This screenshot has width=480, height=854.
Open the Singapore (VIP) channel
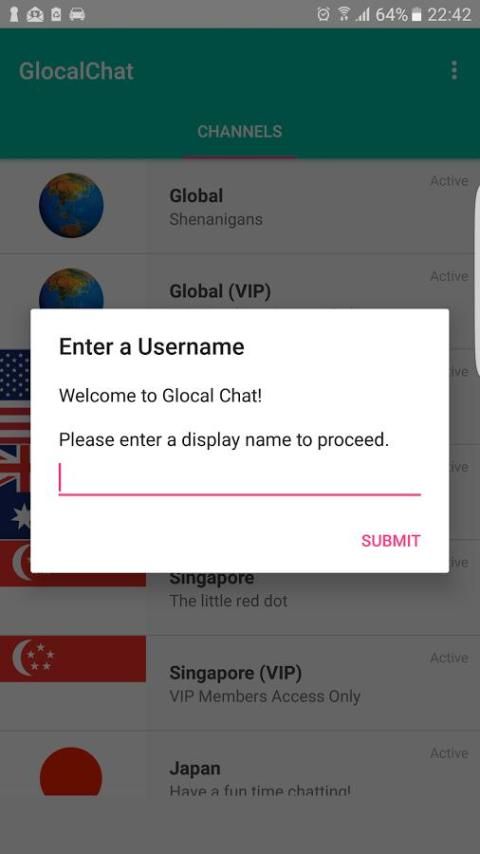click(x=240, y=683)
